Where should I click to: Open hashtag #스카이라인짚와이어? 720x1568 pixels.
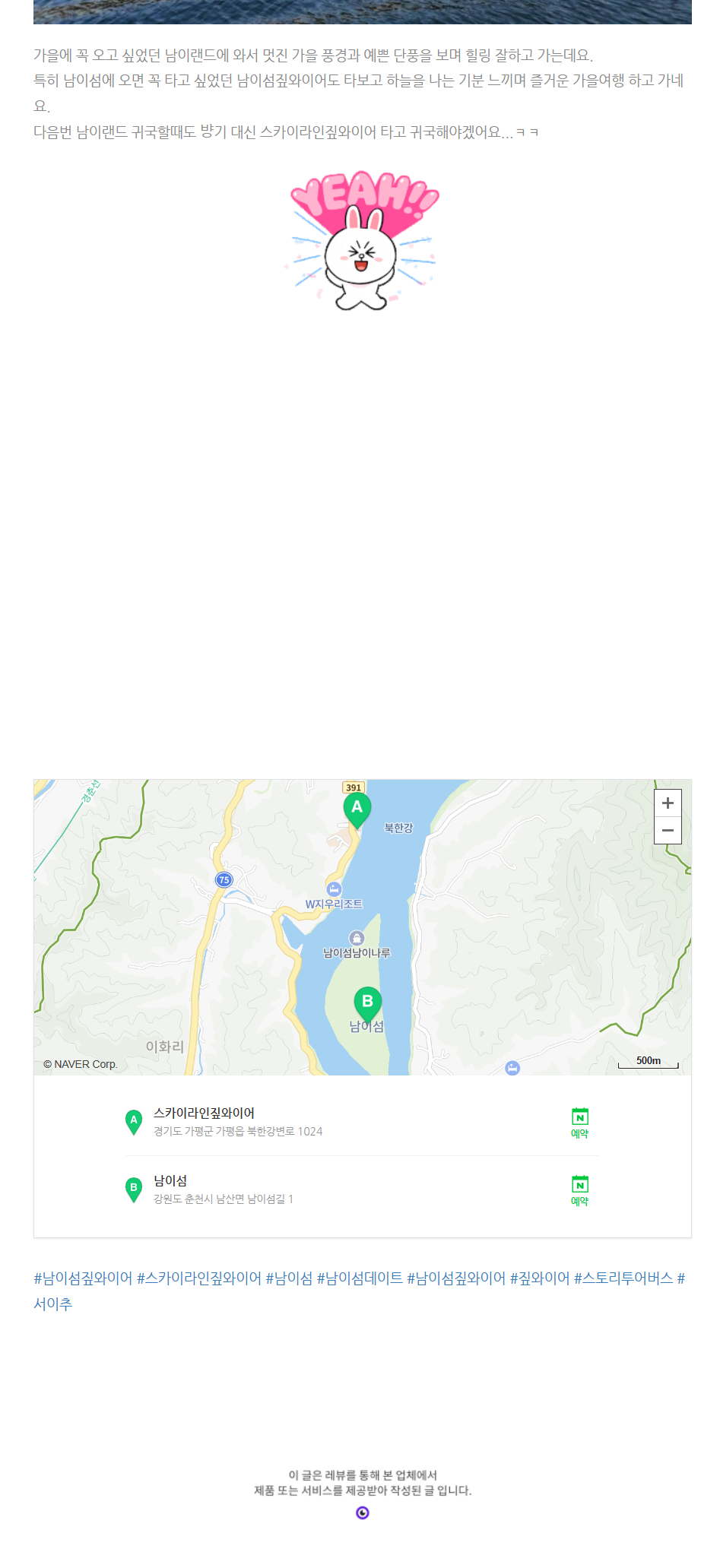coord(198,1278)
